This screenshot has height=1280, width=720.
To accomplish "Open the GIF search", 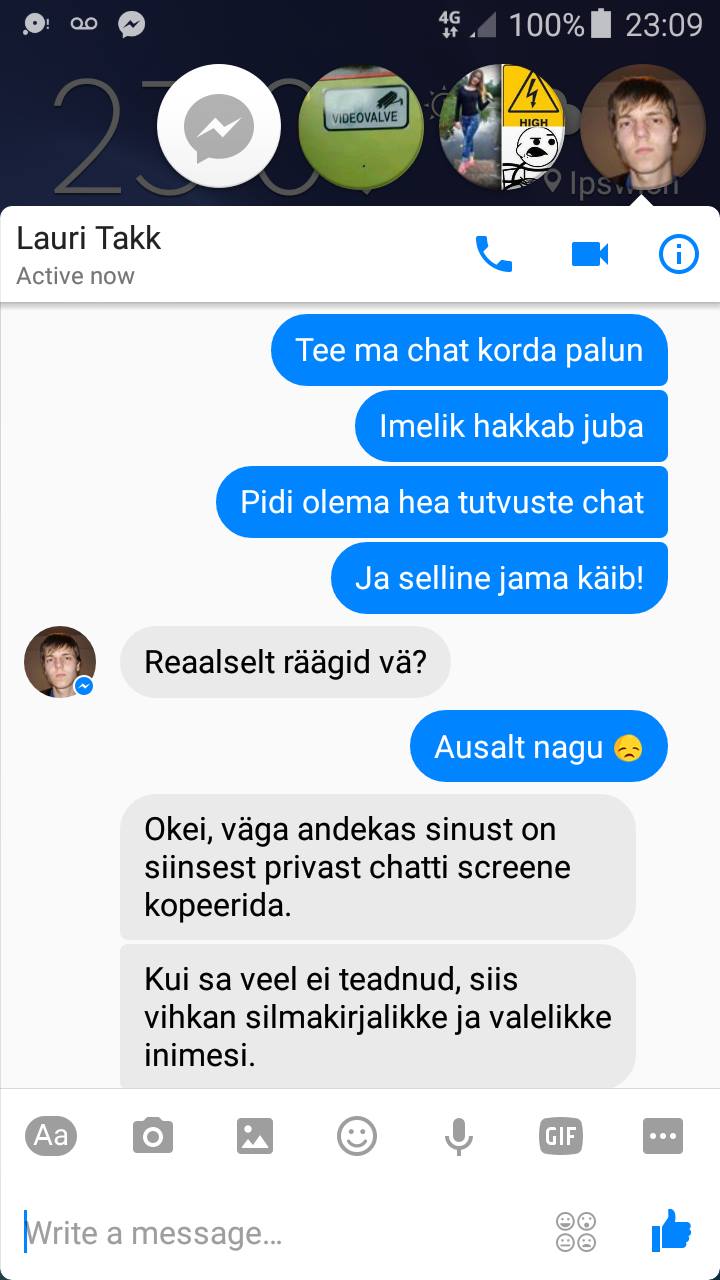I will (561, 1136).
